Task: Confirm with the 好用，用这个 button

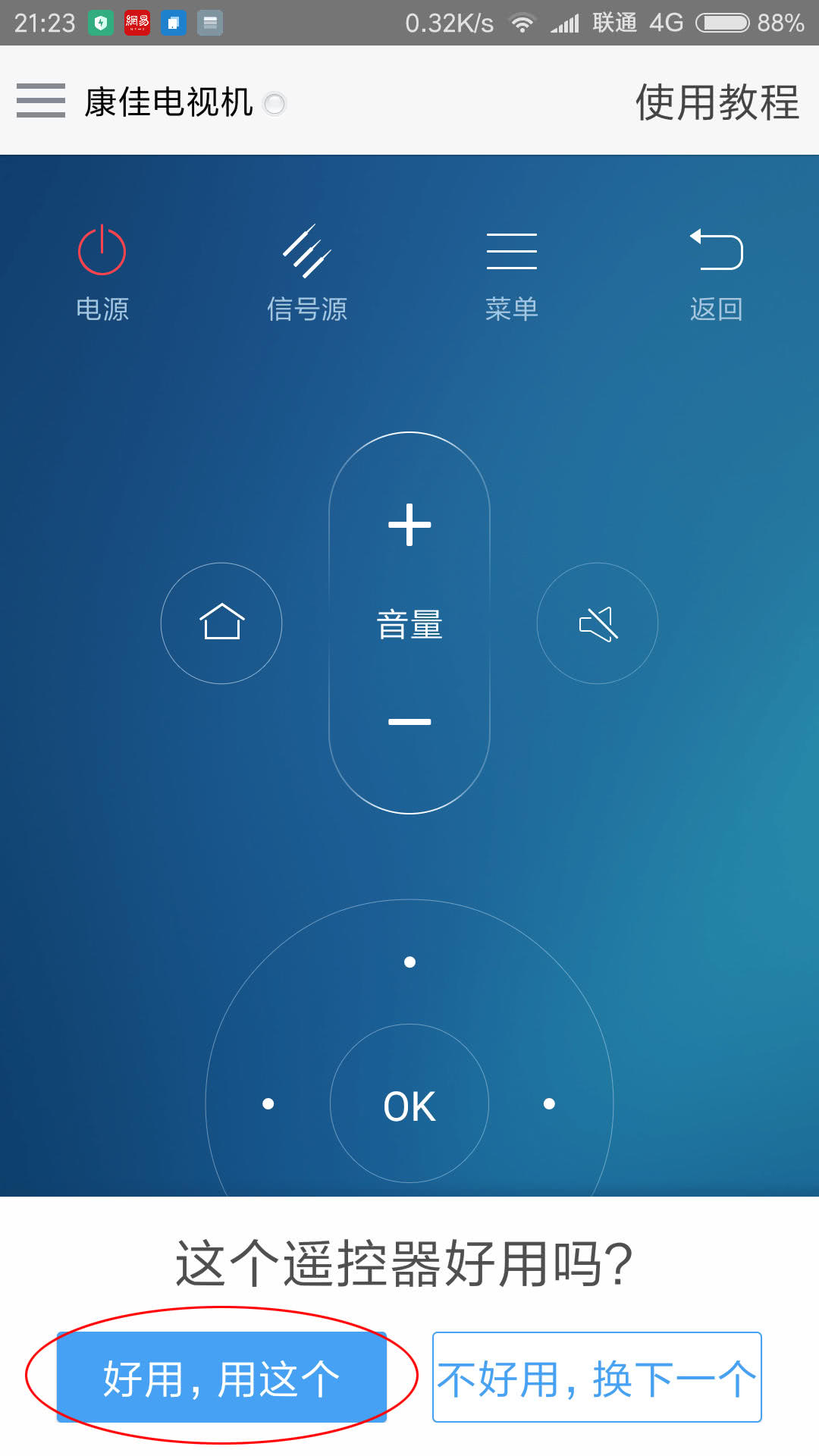Action: [x=221, y=1378]
